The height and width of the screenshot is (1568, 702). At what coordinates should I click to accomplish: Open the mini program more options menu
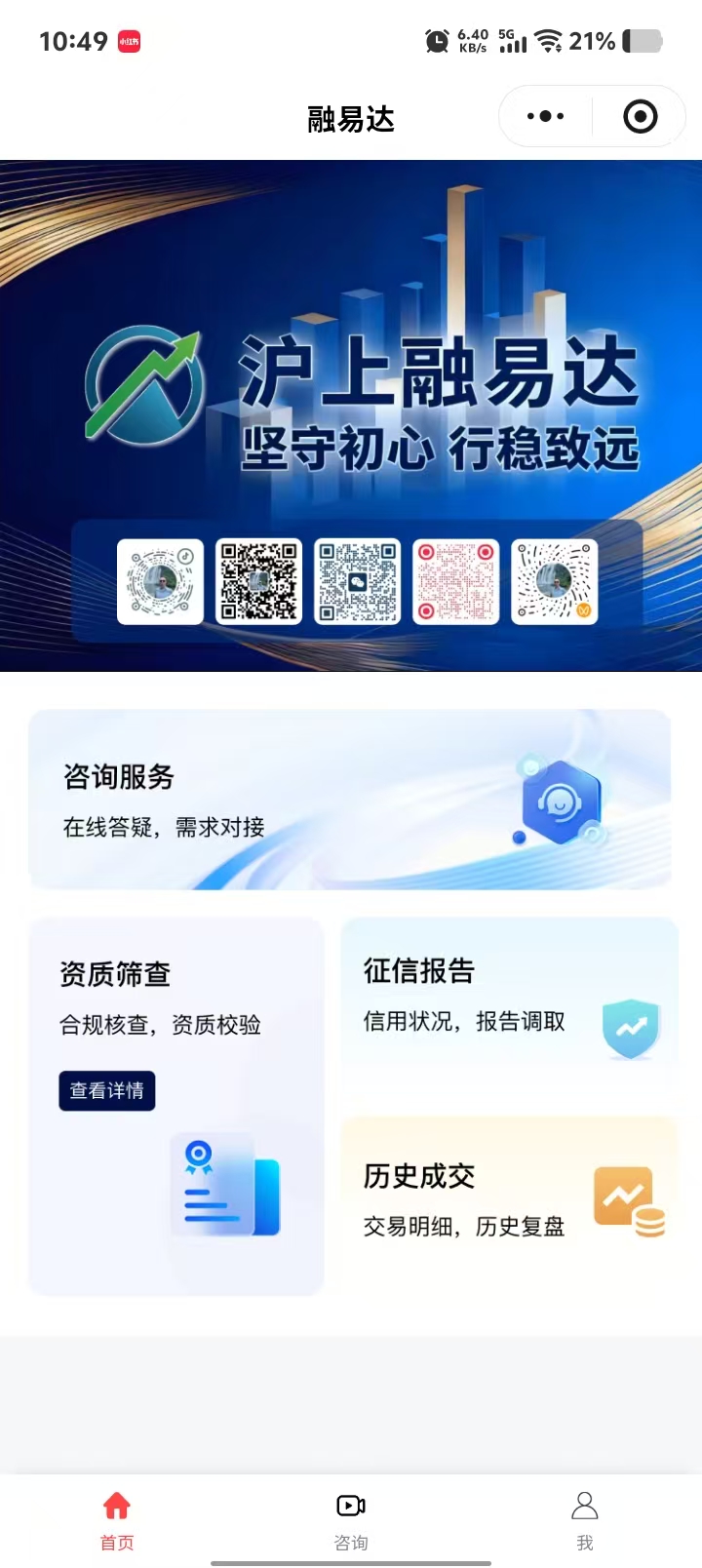pos(545,117)
